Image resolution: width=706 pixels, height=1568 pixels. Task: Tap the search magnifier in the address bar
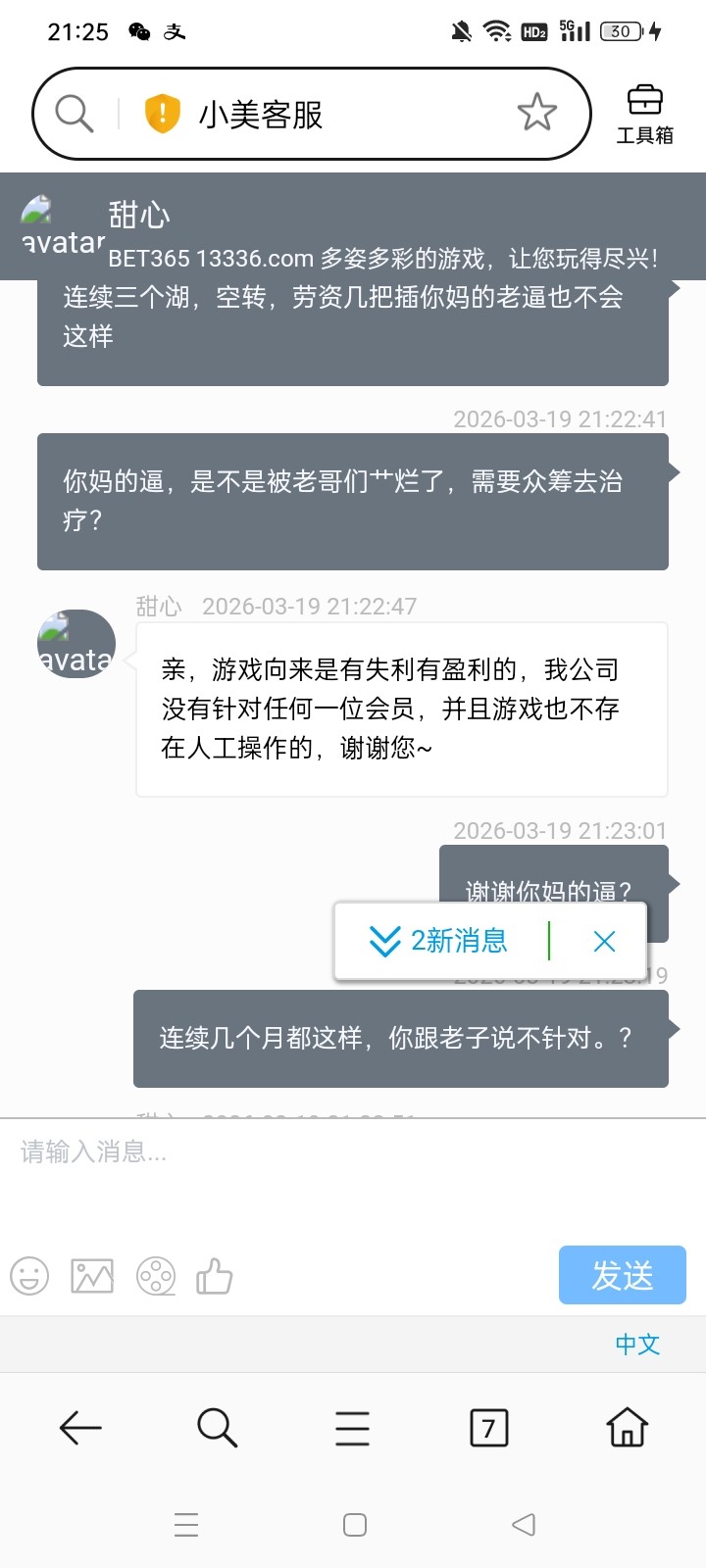pyautogui.click(x=75, y=114)
